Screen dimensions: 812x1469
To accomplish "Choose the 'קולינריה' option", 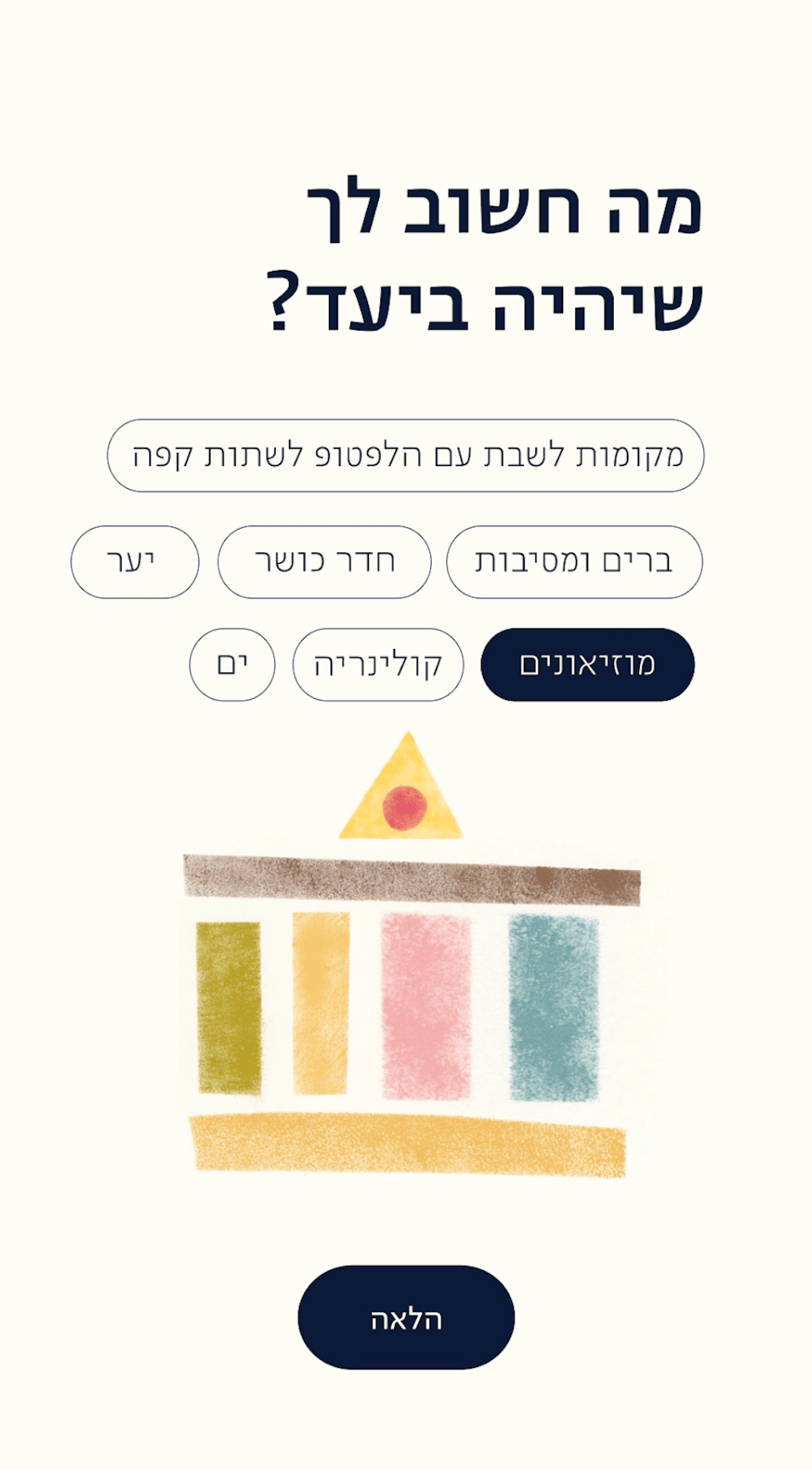I will 378,664.
